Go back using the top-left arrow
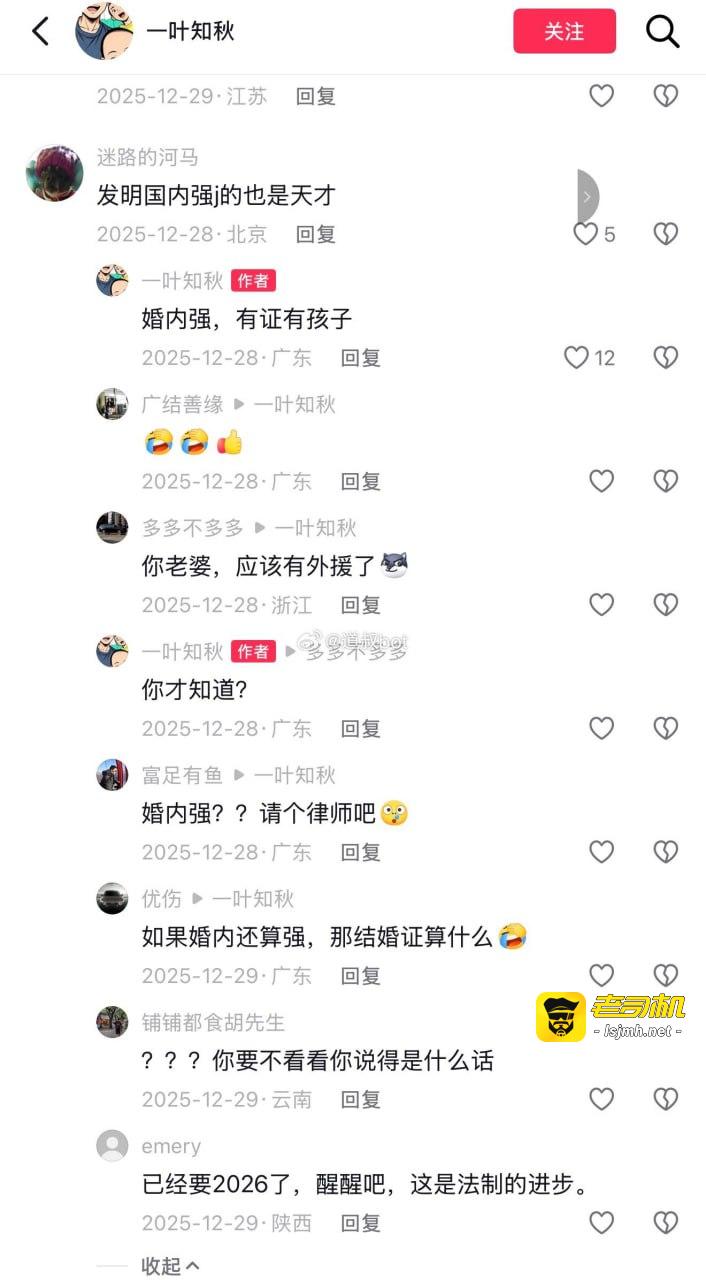706x1280 pixels. point(40,31)
